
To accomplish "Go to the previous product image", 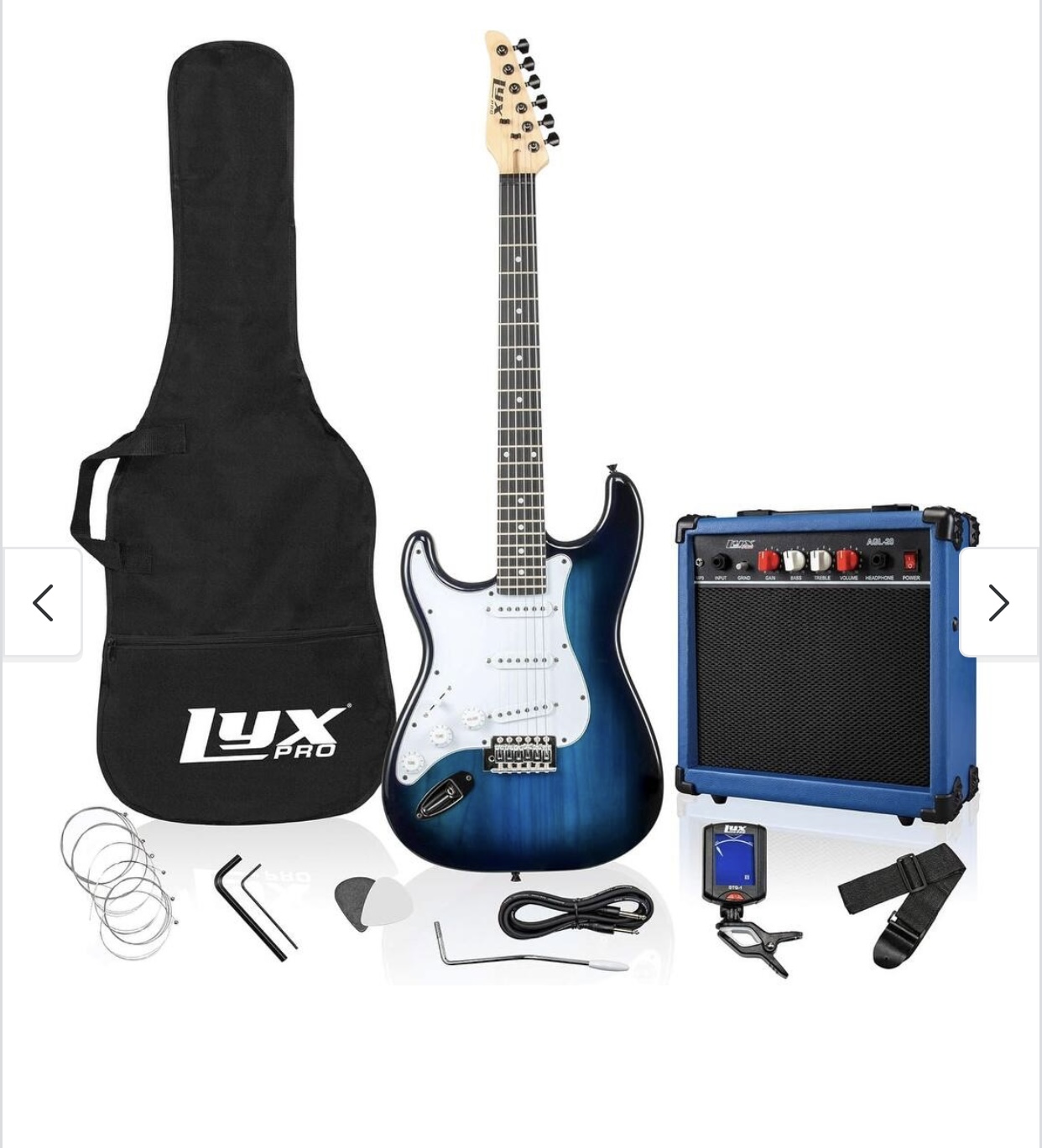I will 43,603.
